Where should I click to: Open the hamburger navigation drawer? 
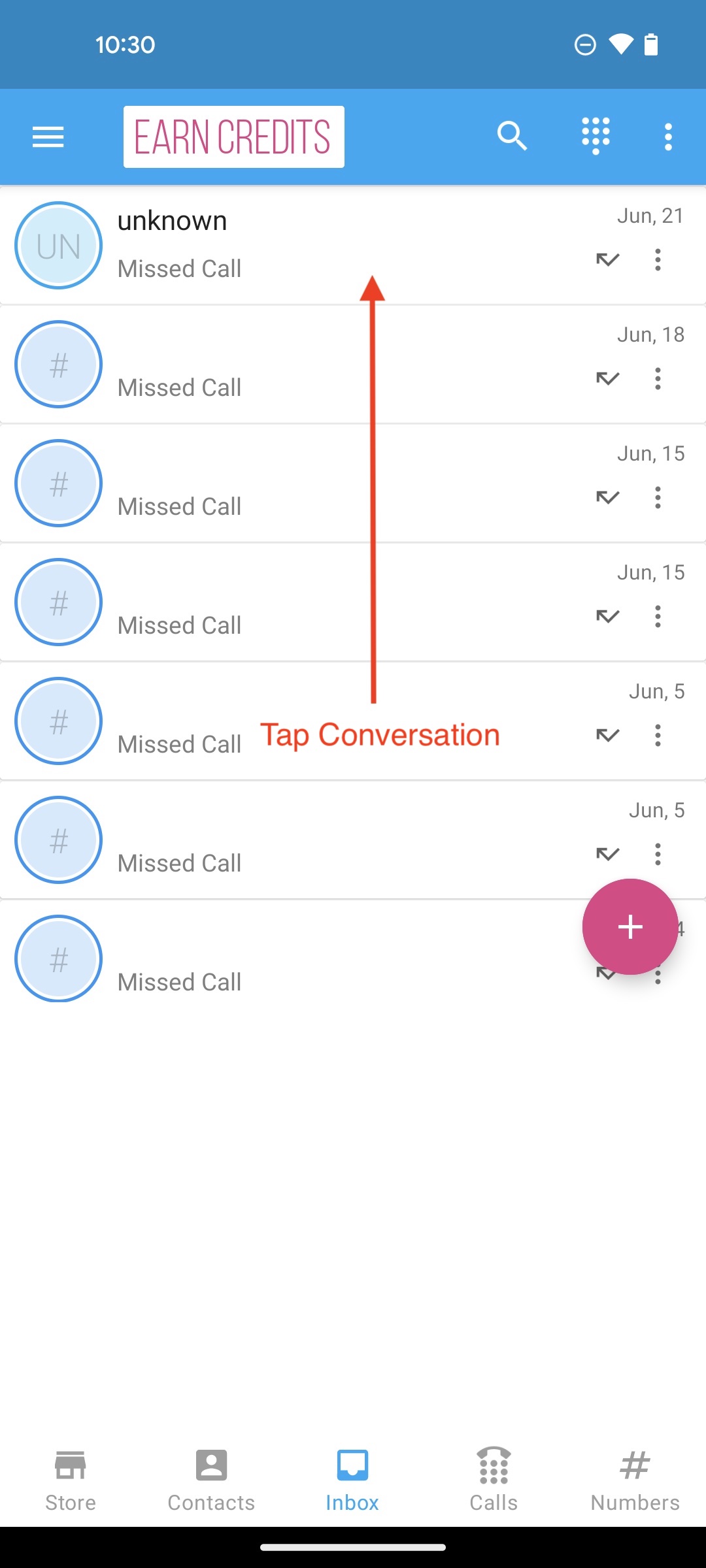pos(48,137)
